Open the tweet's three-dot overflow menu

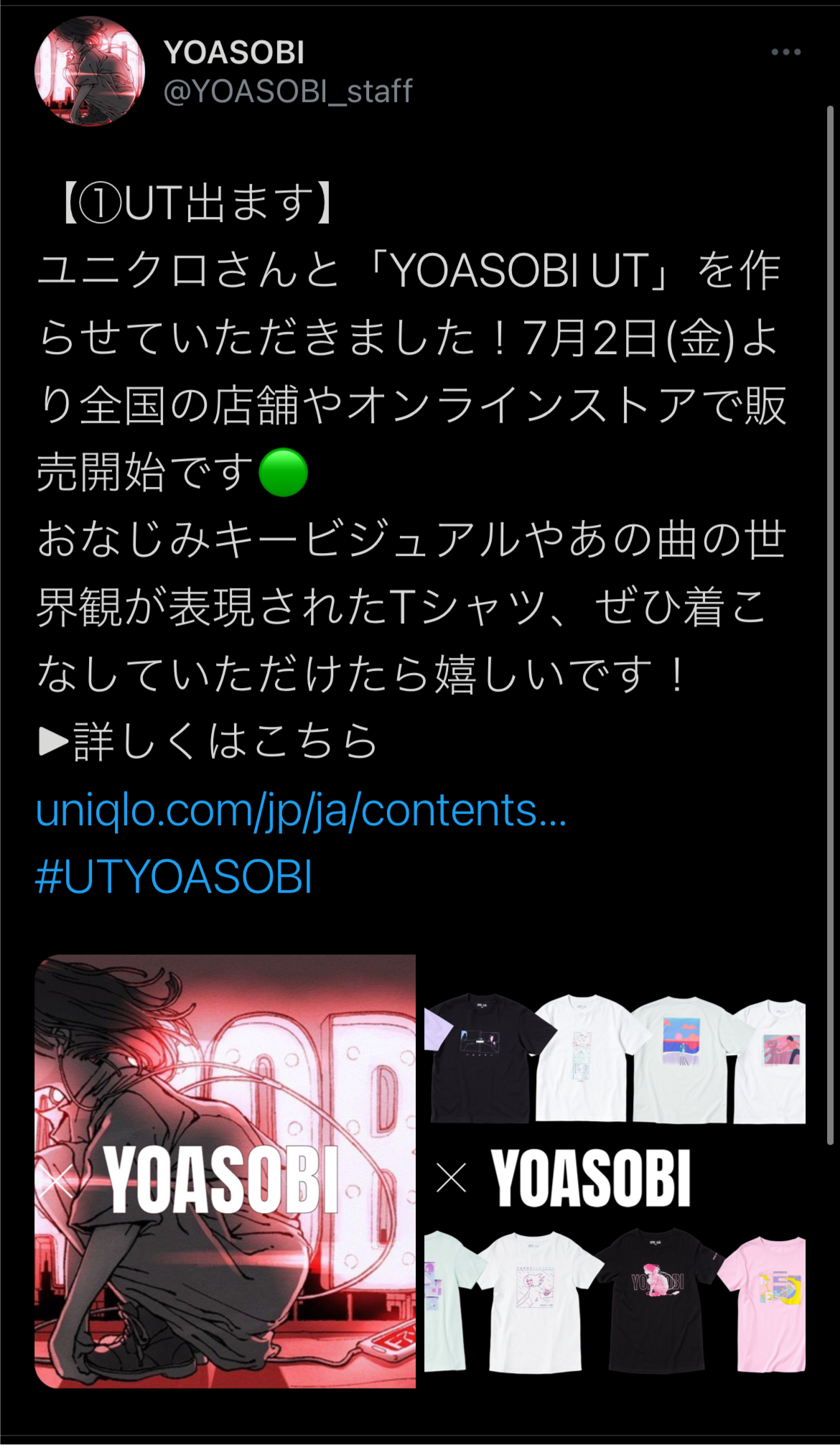click(785, 52)
